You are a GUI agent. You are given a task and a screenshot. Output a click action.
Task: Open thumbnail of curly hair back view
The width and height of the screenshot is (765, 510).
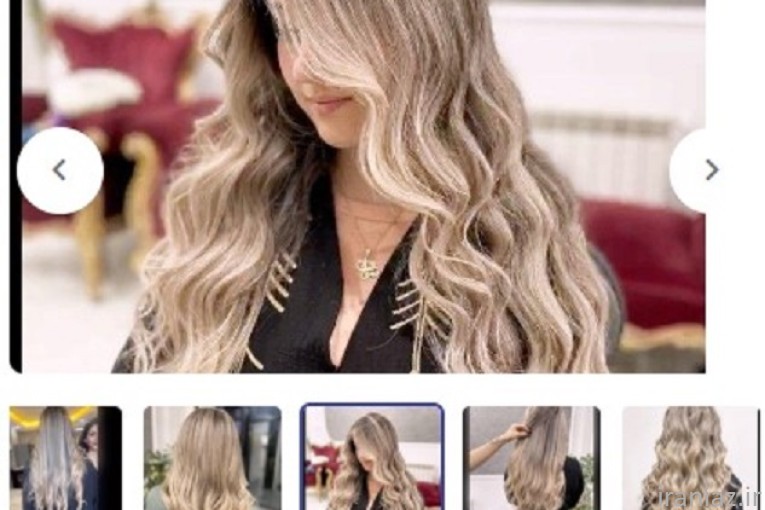point(690,458)
